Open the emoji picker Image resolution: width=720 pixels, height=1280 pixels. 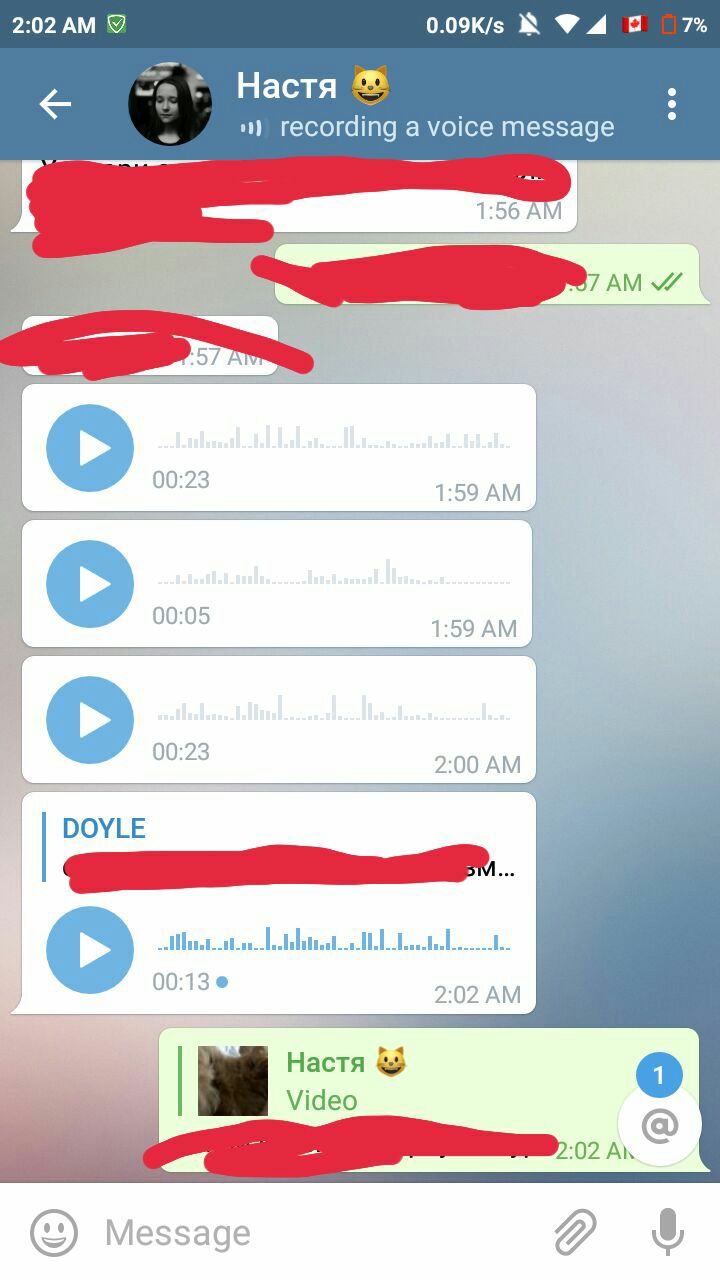point(54,1232)
